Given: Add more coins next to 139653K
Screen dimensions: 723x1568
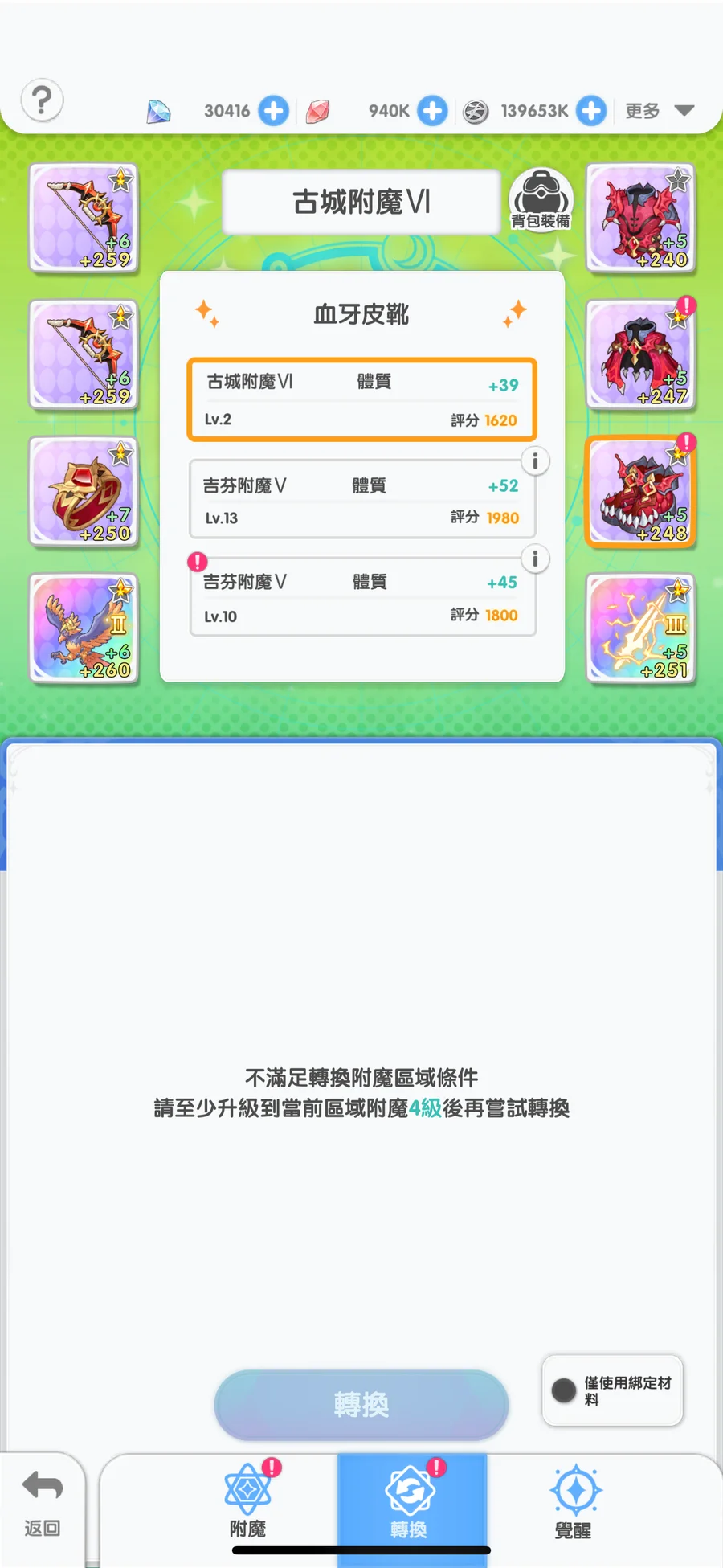Looking at the screenshot, I should coord(591,111).
